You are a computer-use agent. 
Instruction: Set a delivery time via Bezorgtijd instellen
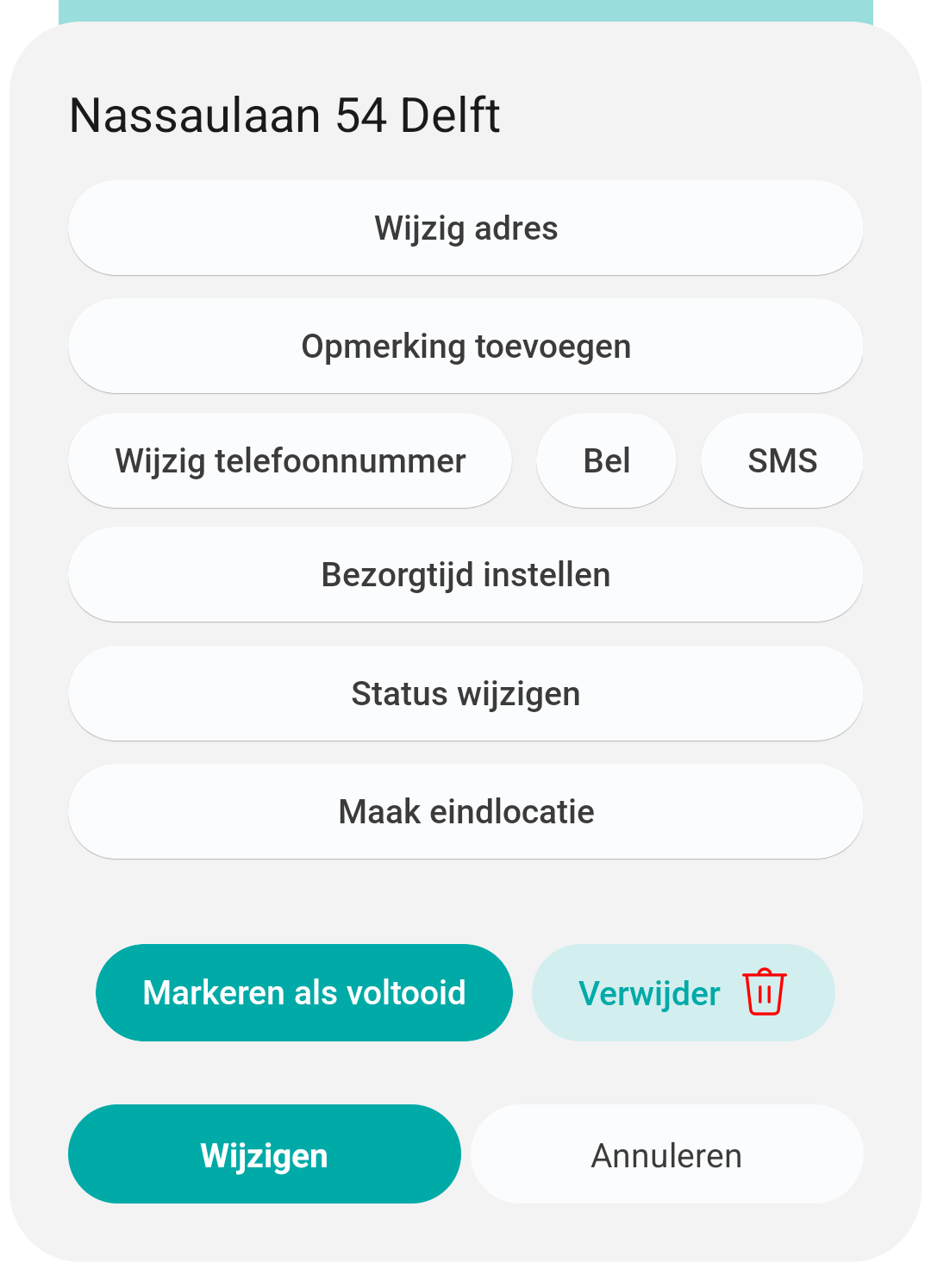point(465,574)
